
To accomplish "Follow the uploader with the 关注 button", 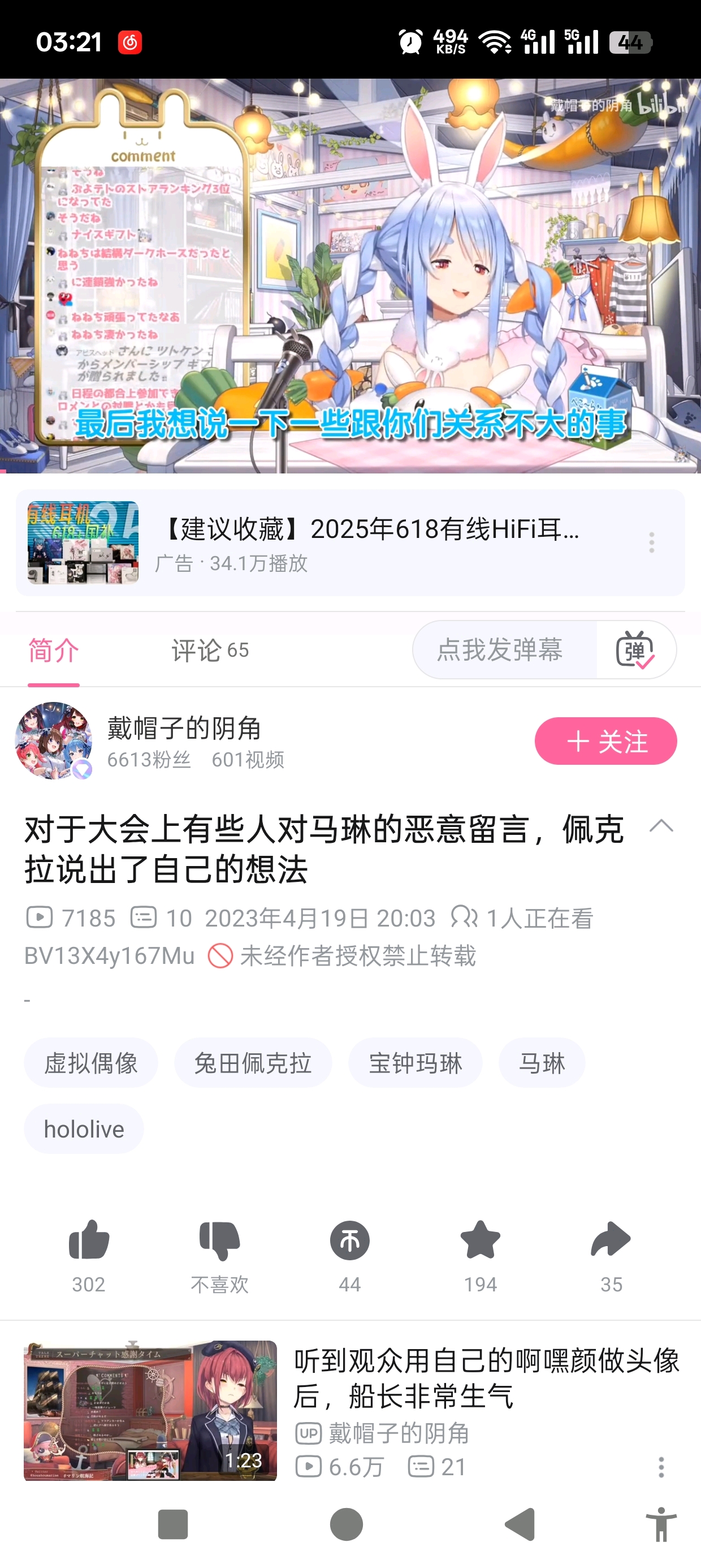I will coord(605,741).
